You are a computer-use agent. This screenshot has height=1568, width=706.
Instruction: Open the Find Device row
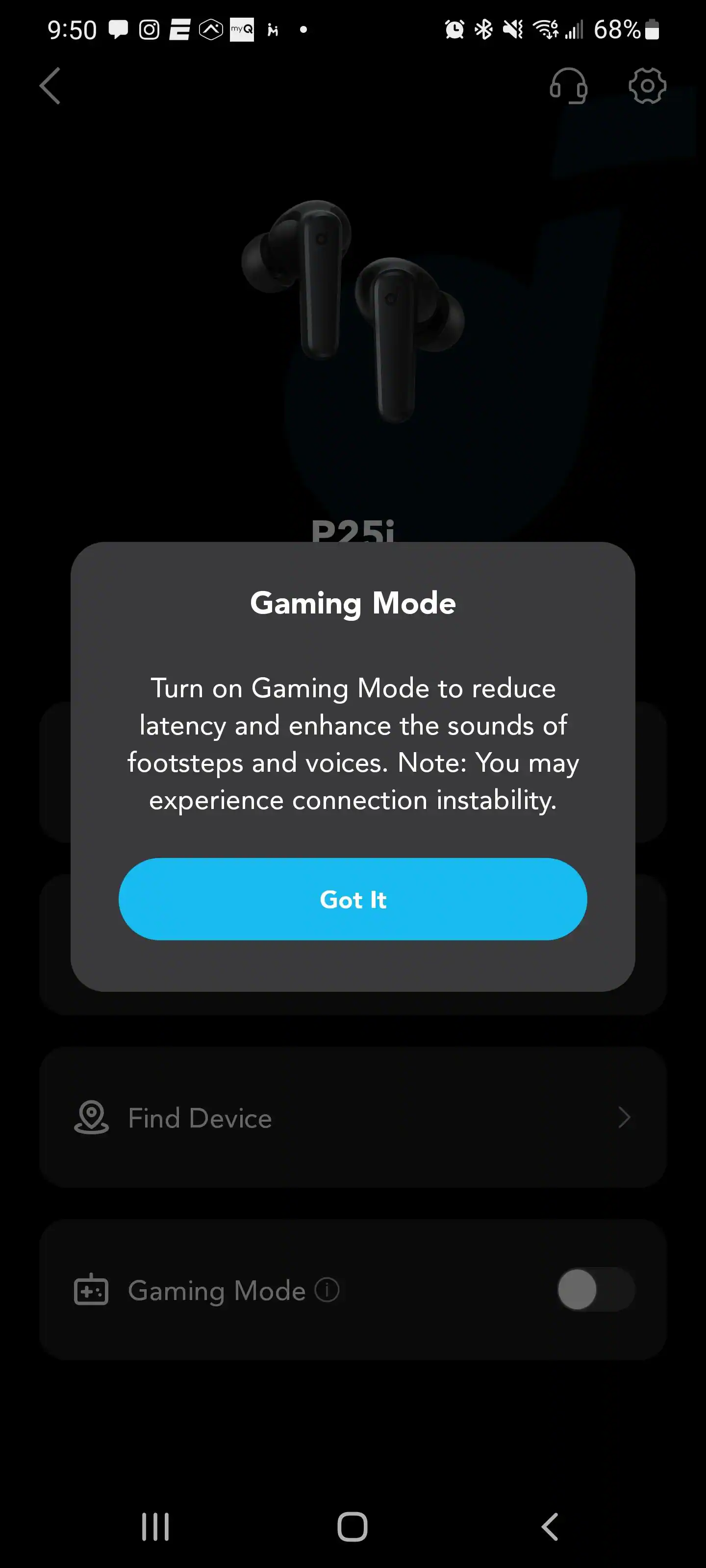353,1118
